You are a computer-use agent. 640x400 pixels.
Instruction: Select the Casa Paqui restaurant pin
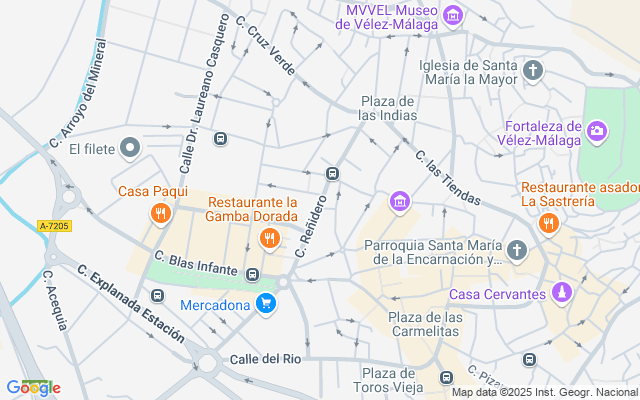click(159, 212)
